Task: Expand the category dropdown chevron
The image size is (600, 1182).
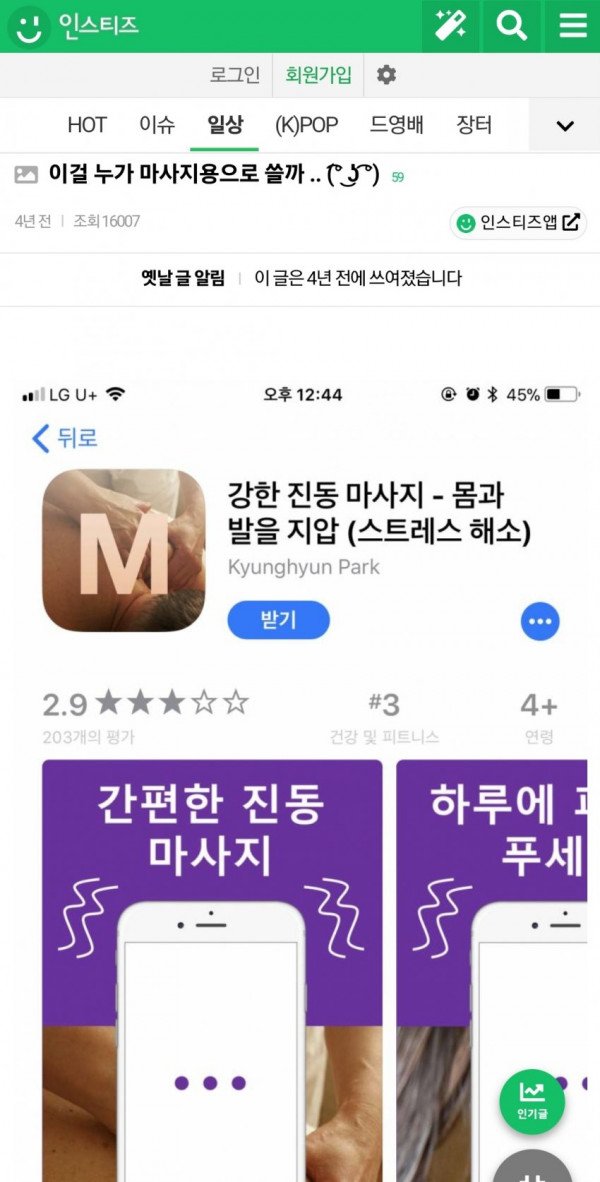Action: tap(565, 126)
